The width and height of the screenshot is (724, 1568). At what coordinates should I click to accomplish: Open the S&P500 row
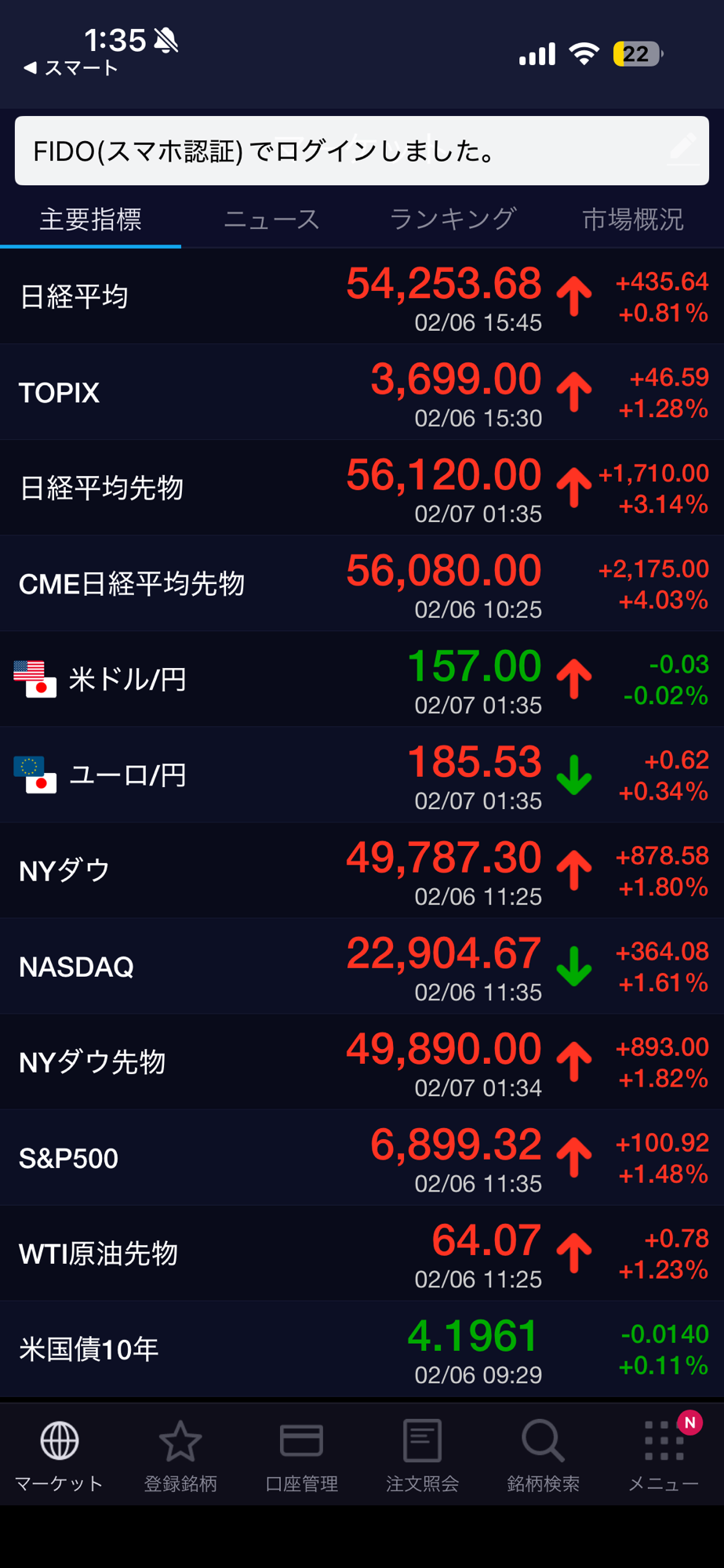tap(362, 1157)
